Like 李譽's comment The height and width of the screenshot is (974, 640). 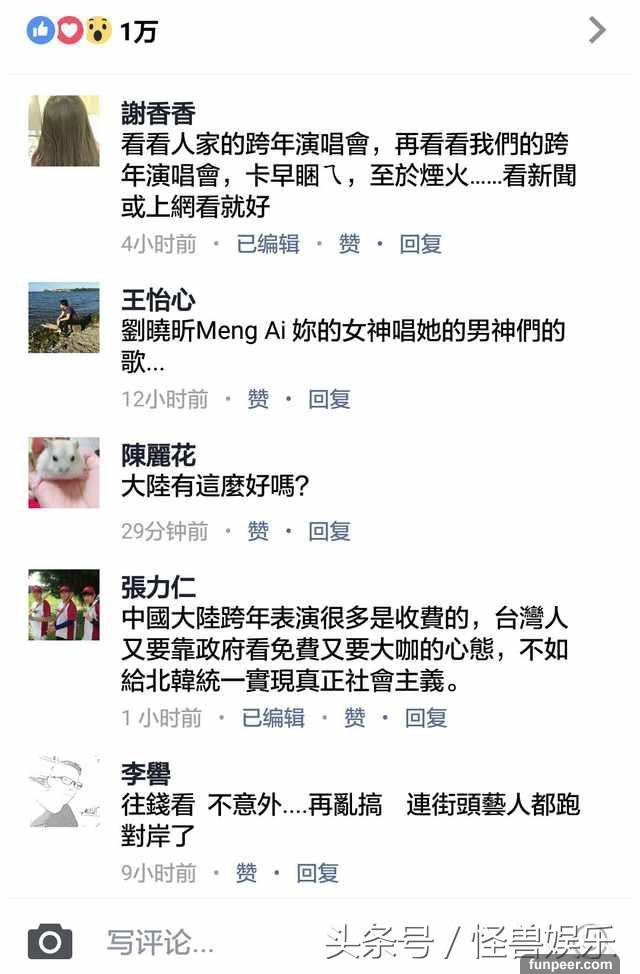[x=246, y=873]
